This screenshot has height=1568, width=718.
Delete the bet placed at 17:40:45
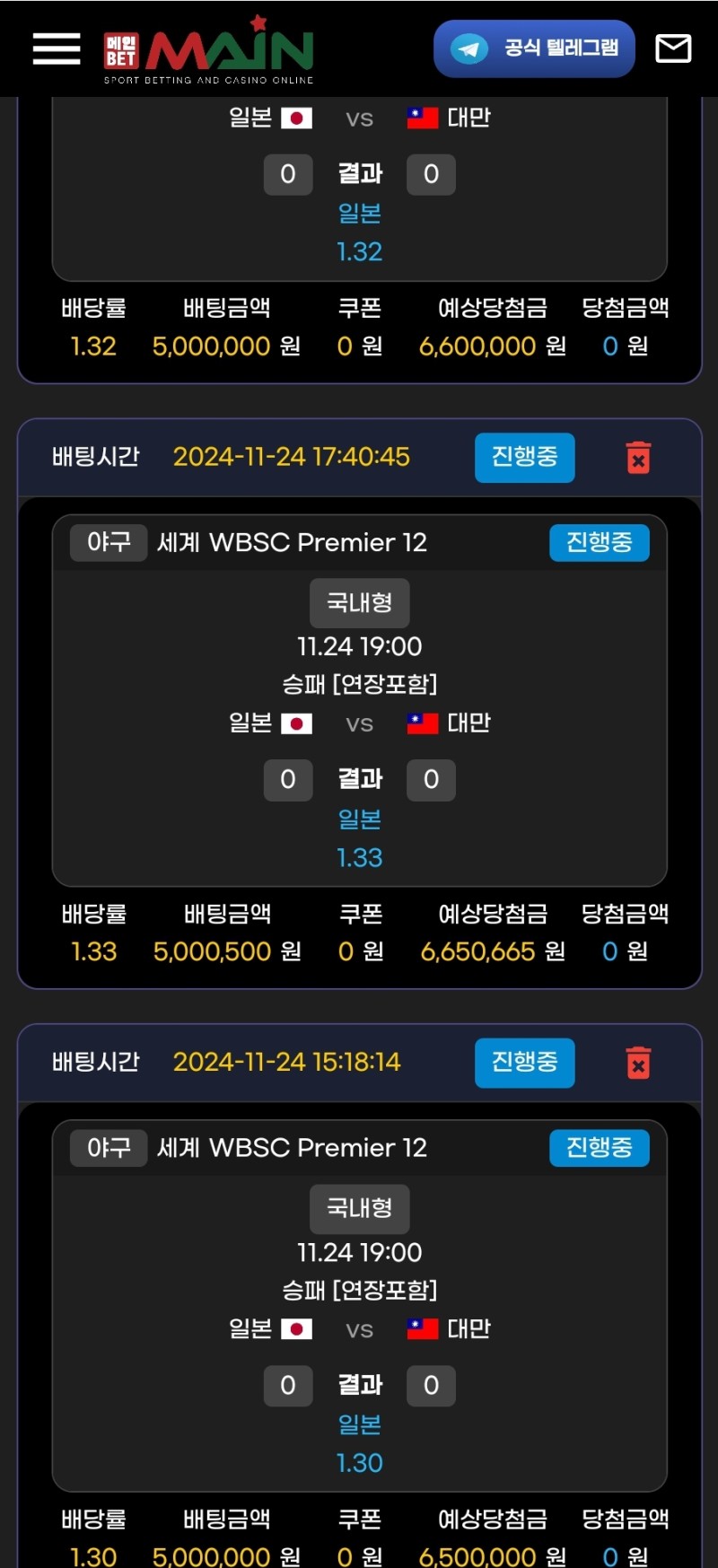coord(638,458)
